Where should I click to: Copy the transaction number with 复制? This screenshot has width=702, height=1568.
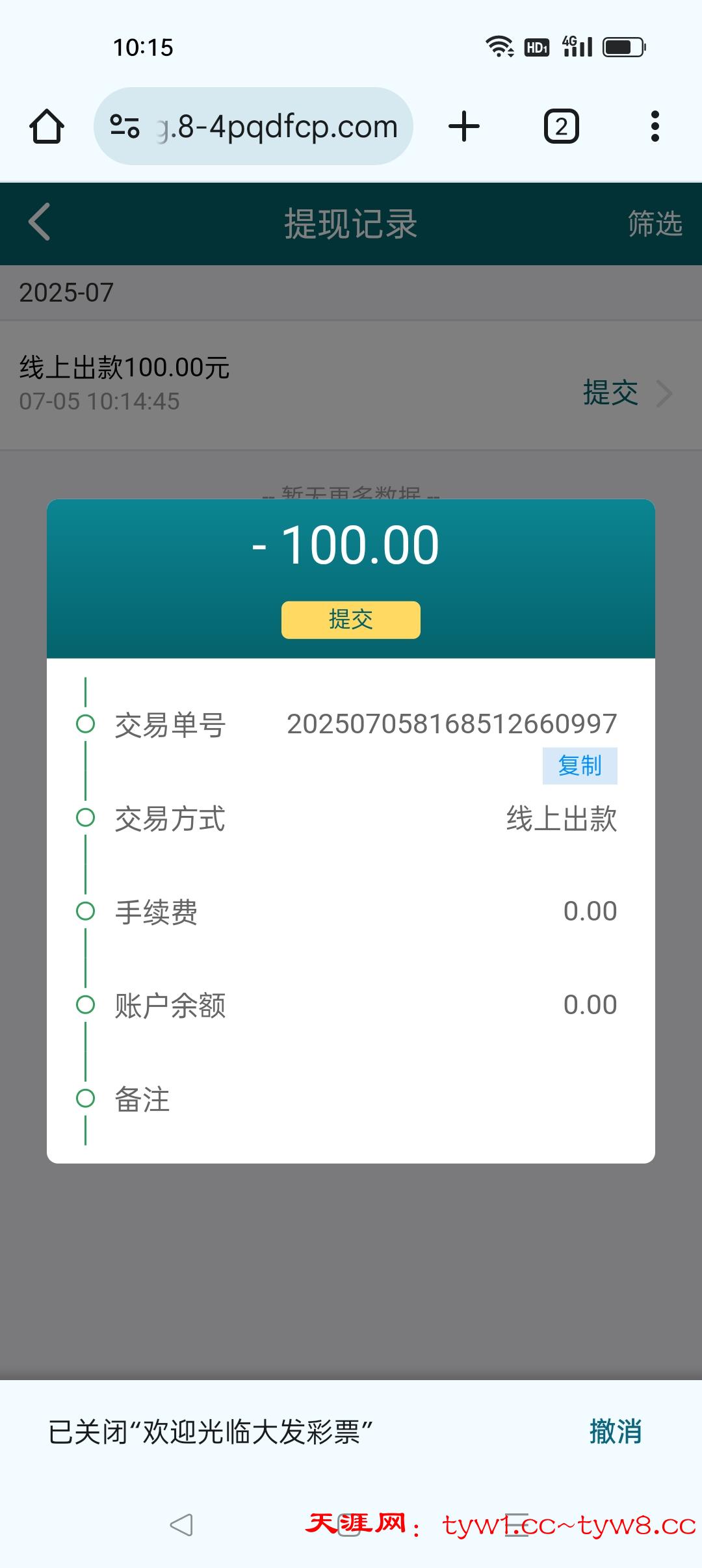click(580, 766)
